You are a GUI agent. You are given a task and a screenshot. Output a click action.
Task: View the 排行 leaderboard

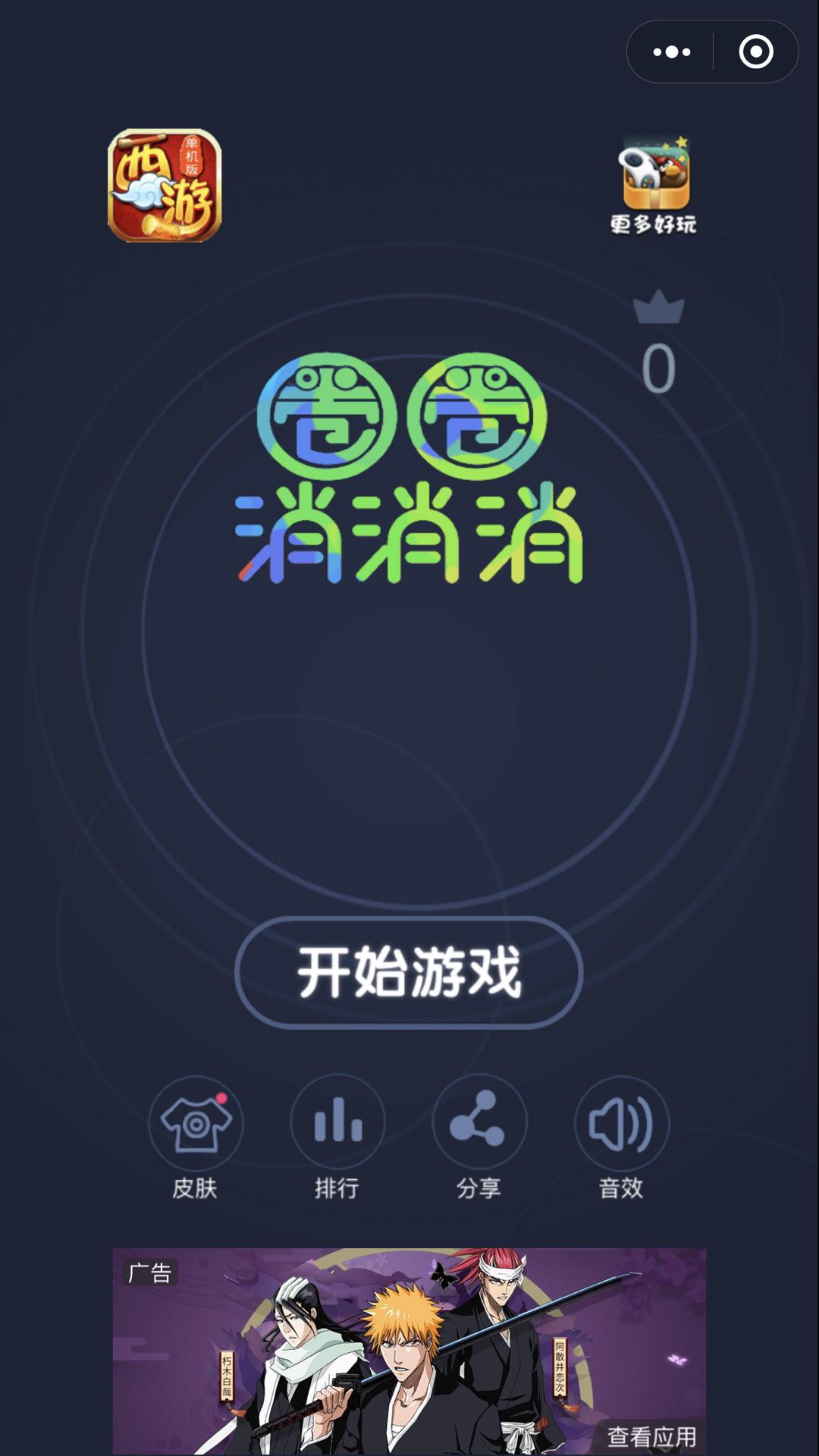(x=337, y=1122)
